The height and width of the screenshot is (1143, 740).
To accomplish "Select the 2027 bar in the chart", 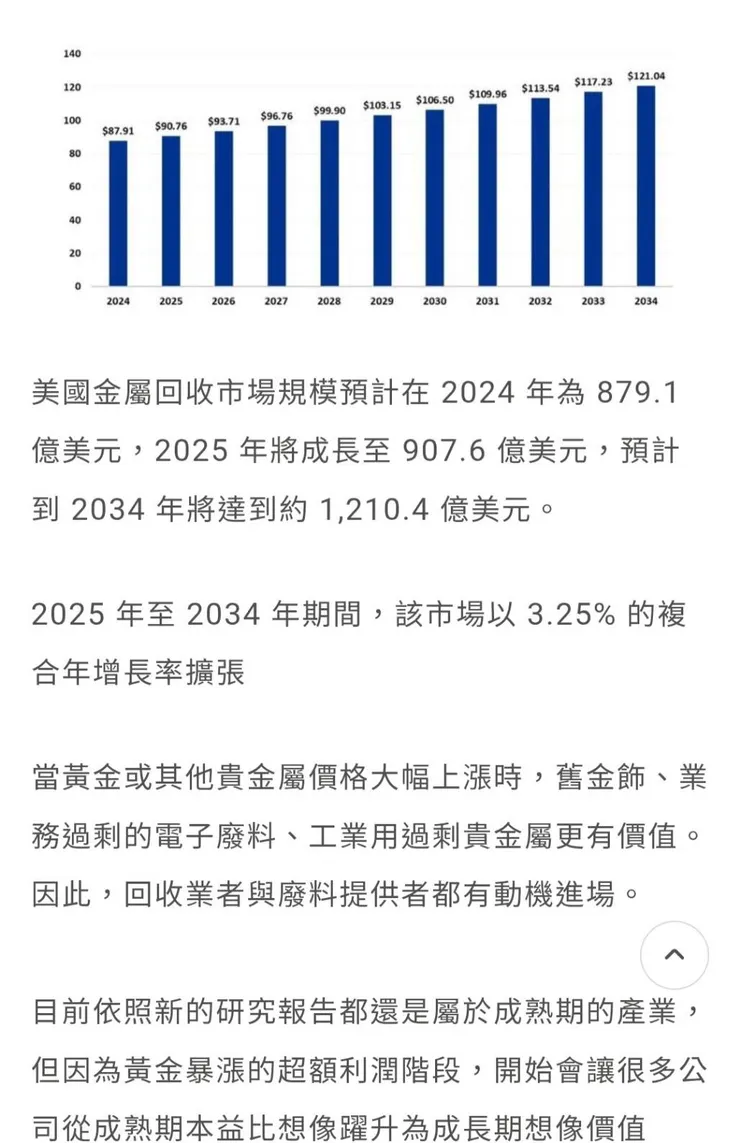I will pyautogui.click(x=276, y=208).
